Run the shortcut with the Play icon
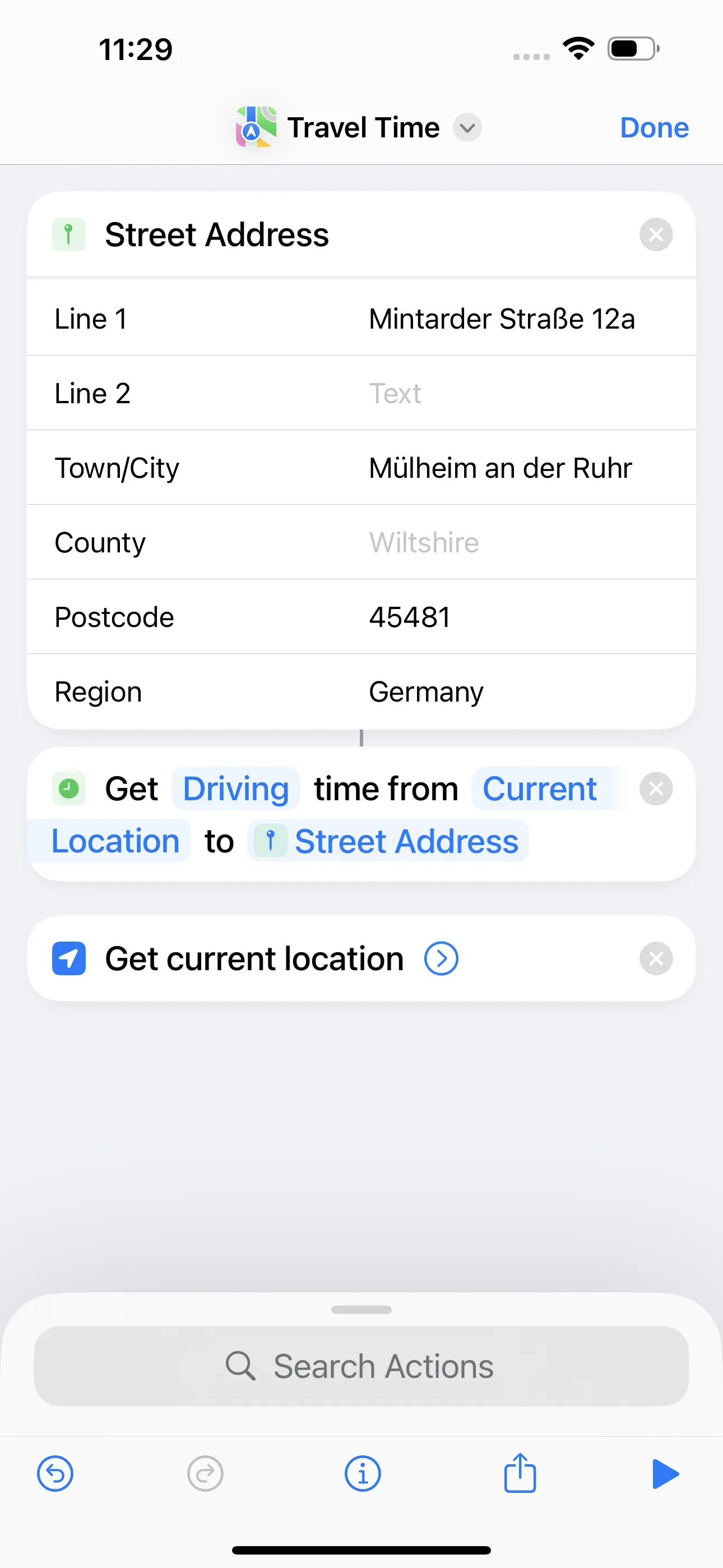The height and width of the screenshot is (1568, 723). [666, 1474]
